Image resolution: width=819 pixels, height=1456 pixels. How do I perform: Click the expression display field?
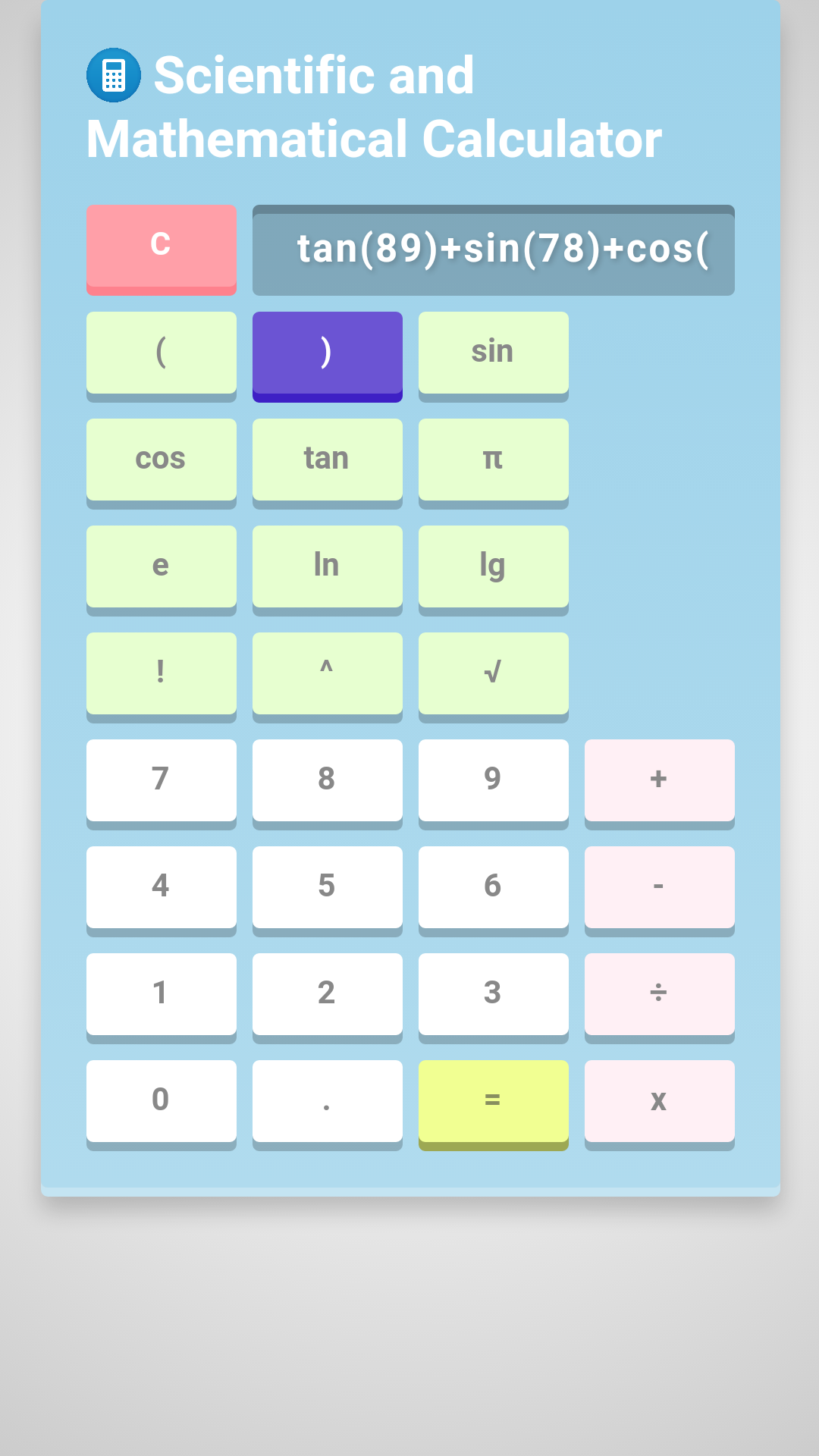coord(493,249)
